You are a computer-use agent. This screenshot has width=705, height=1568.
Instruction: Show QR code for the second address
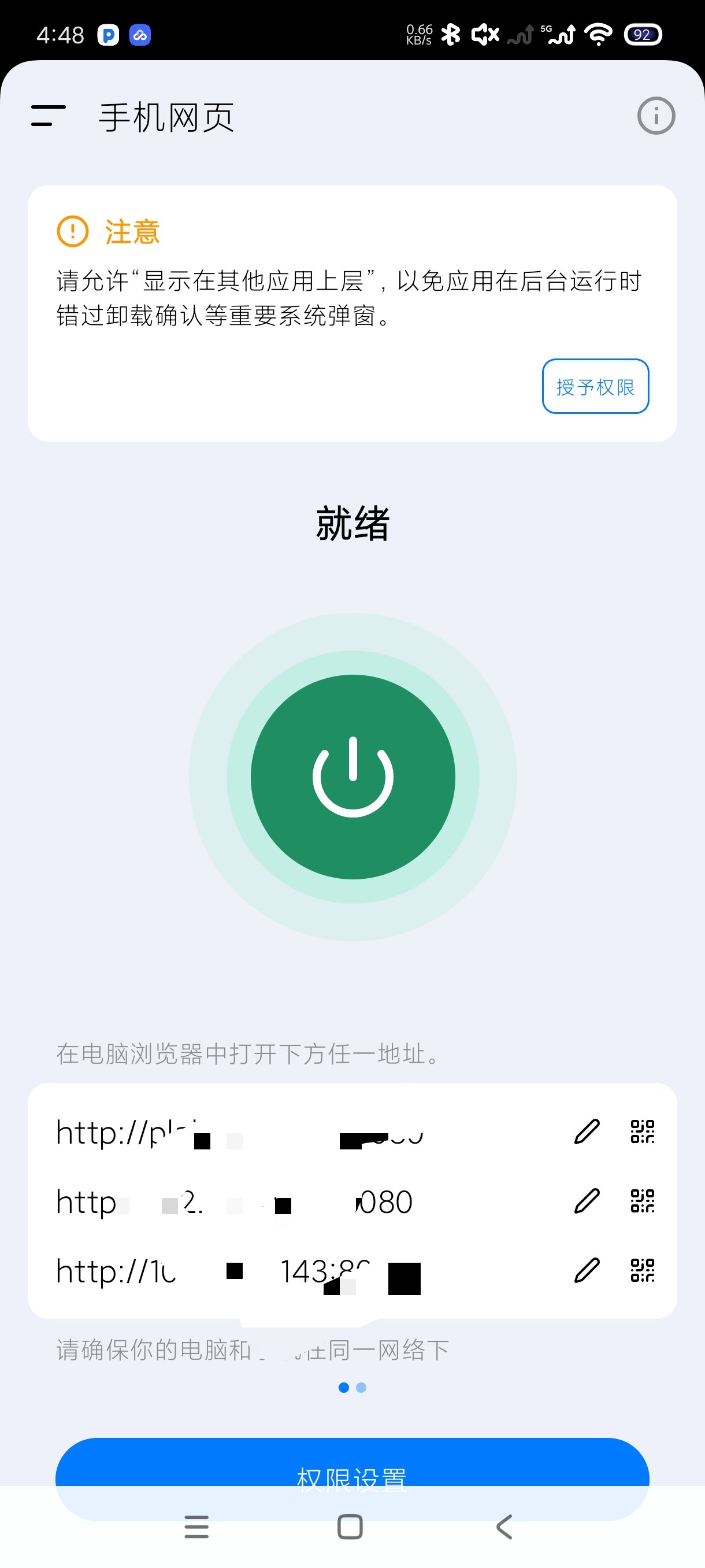tap(641, 1201)
